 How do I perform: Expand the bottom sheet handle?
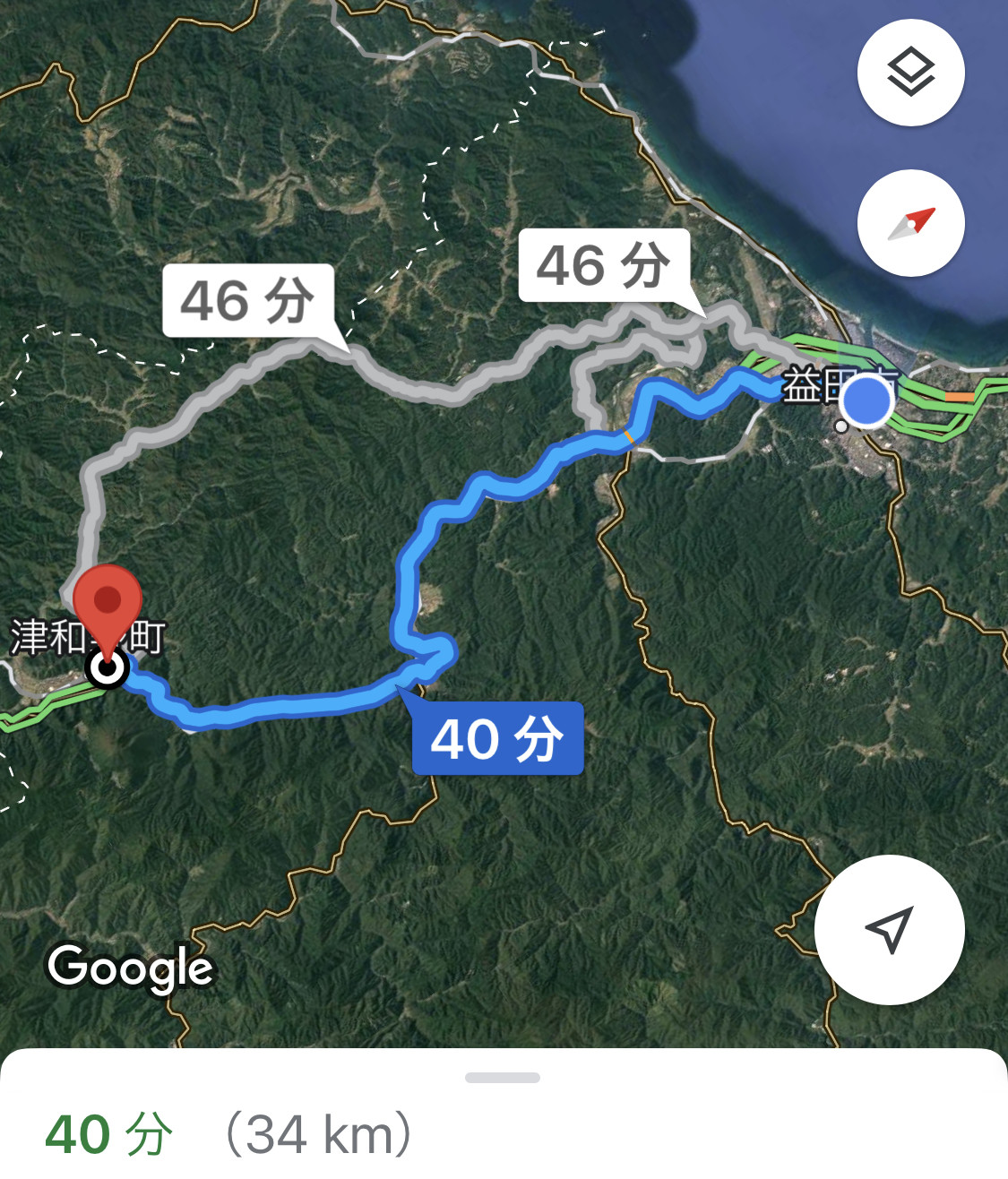tap(503, 1078)
